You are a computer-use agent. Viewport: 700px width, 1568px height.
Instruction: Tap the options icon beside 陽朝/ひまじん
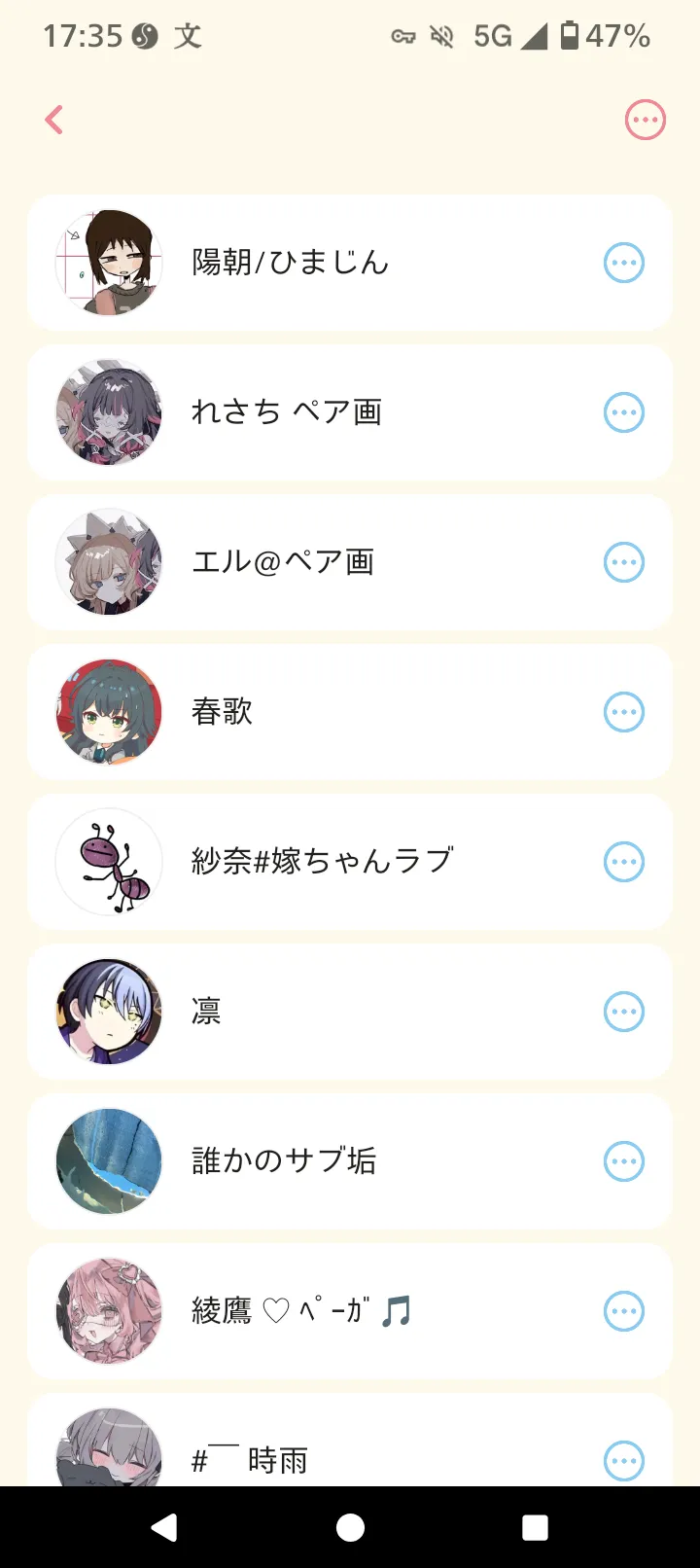[x=624, y=263]
